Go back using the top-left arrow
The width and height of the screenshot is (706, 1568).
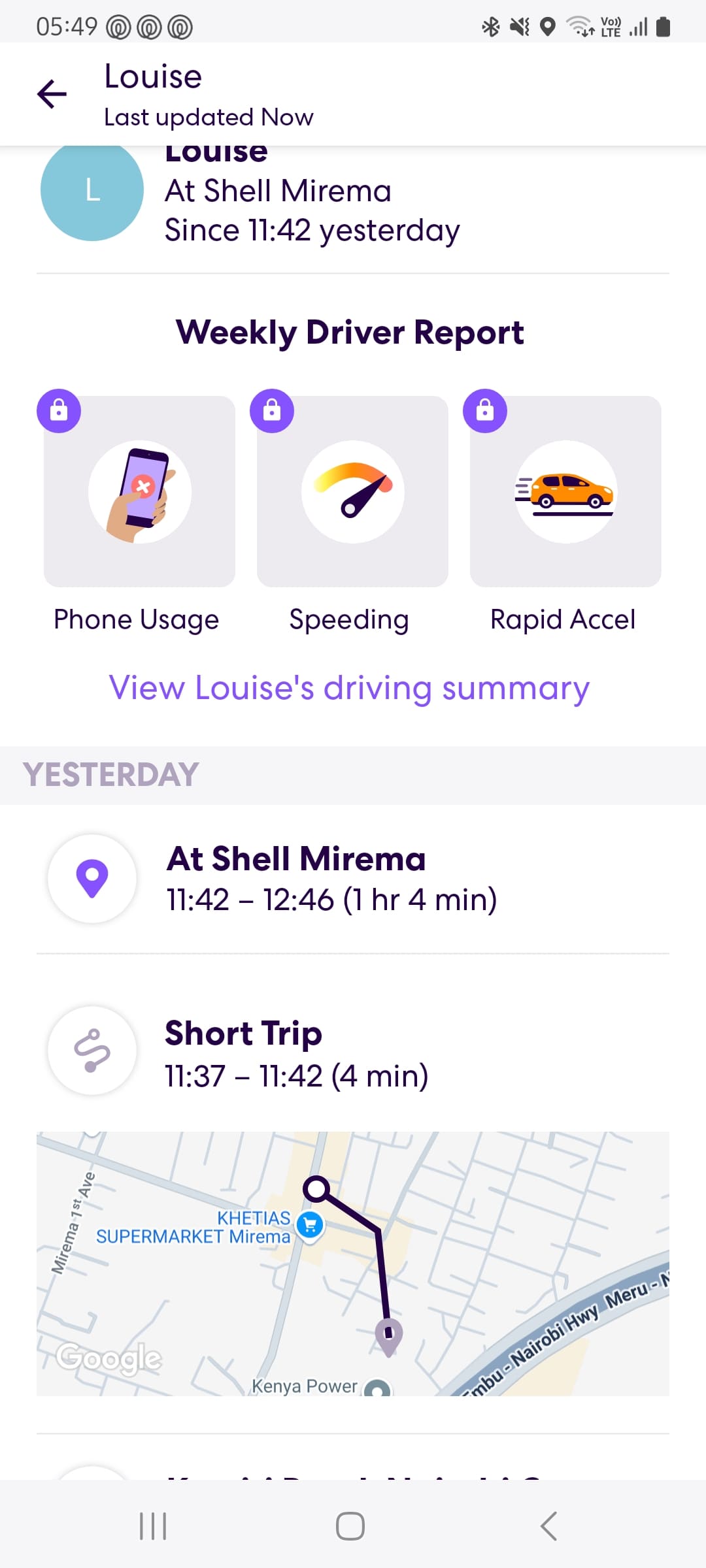pos(51,94)
